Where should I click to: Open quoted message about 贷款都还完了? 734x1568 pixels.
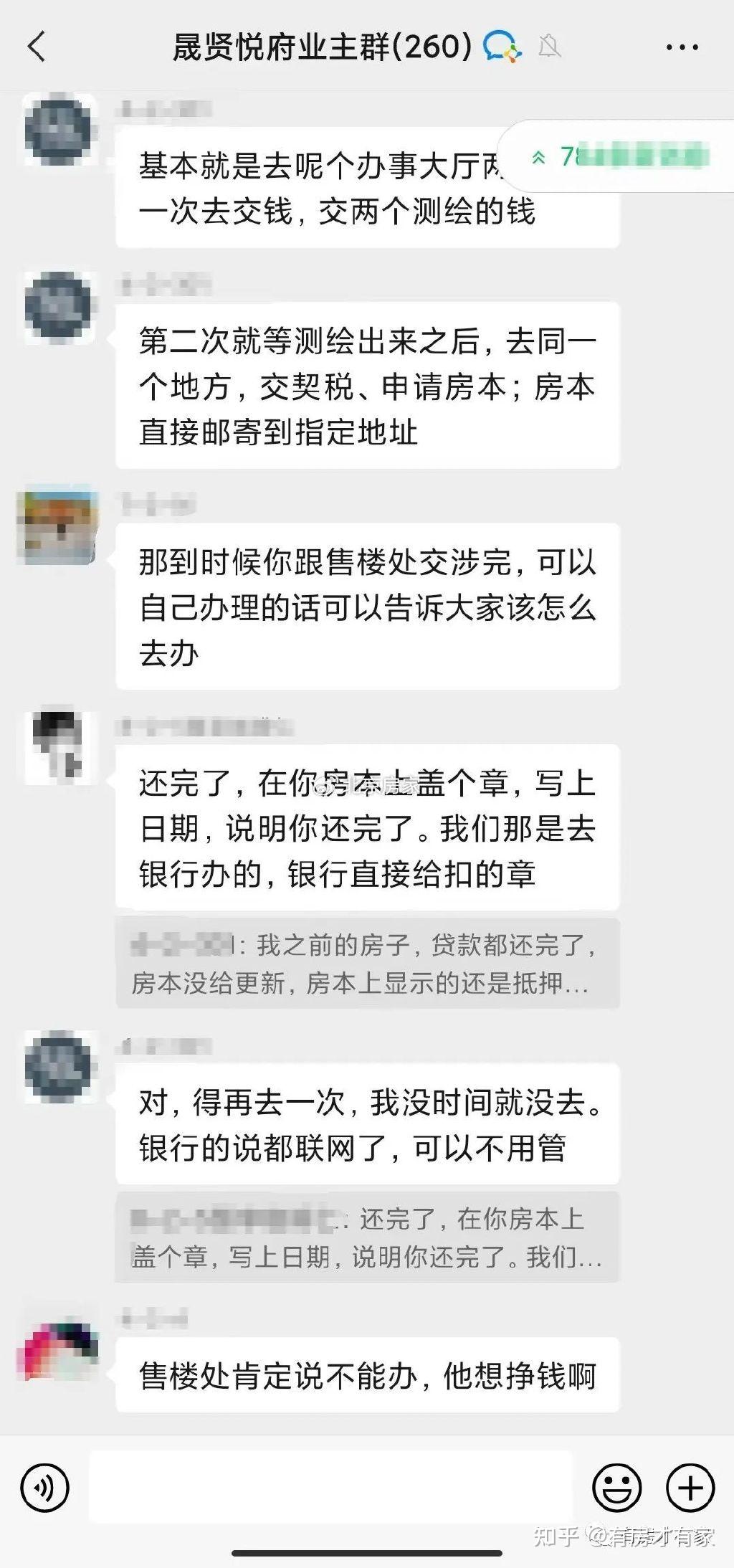point(367,963)
